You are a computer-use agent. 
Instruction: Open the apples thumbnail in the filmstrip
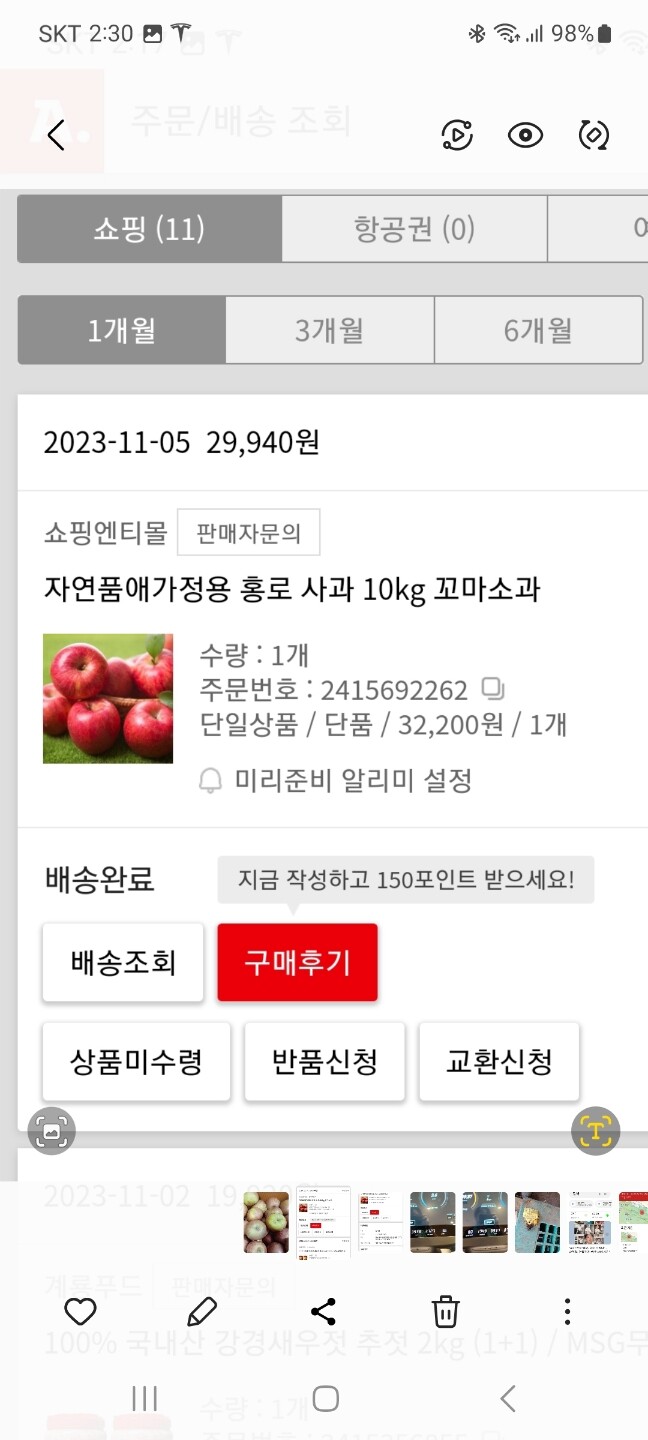point(266,1222)
